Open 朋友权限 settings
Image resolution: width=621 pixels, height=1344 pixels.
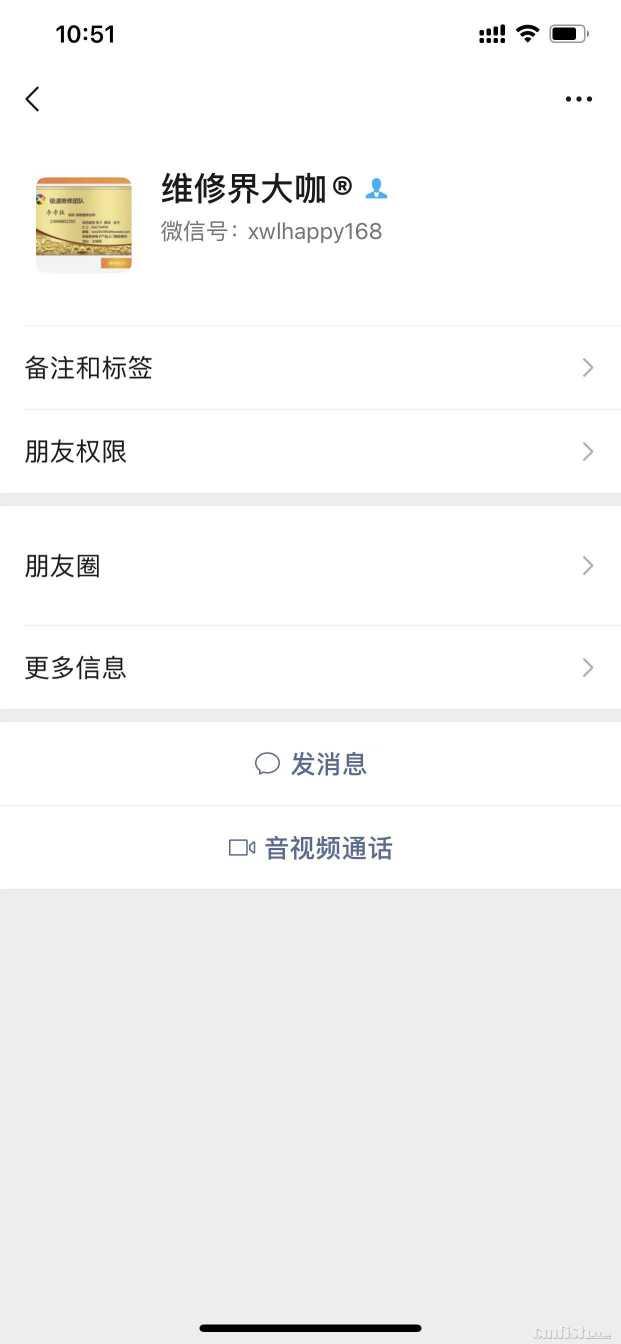point(310,452)
